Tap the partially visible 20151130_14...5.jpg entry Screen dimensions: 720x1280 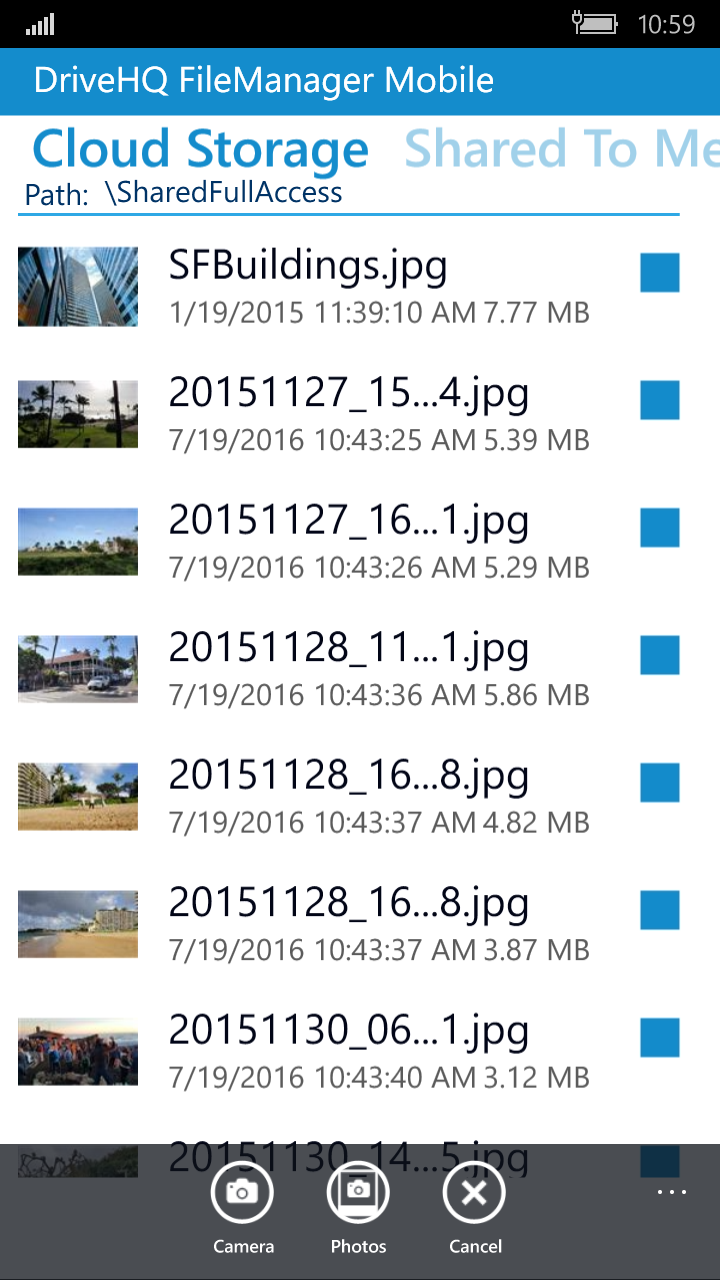point(350,1155)
